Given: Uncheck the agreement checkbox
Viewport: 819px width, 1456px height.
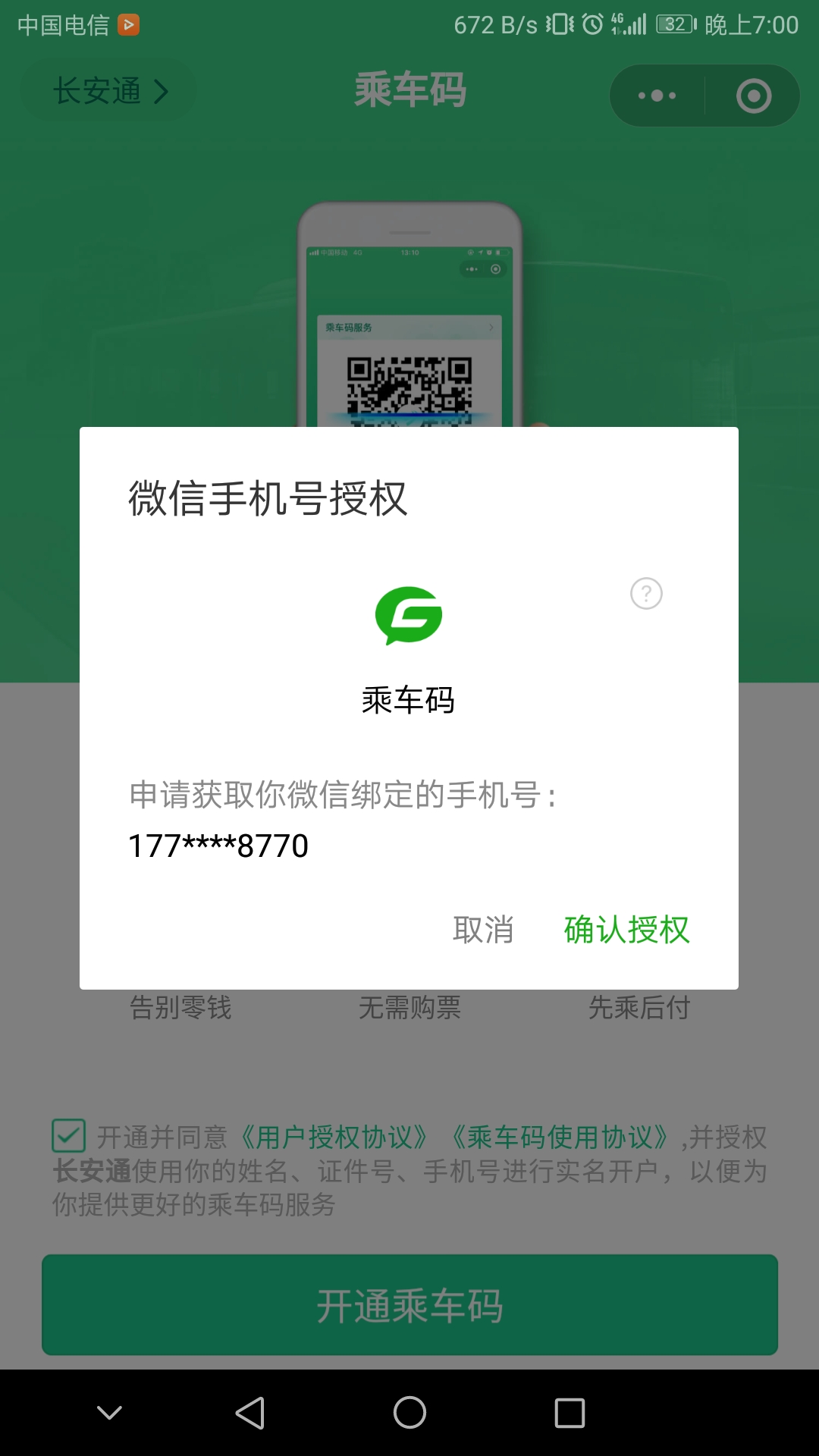Looking at the screenshot, I should click(68, 1136).
